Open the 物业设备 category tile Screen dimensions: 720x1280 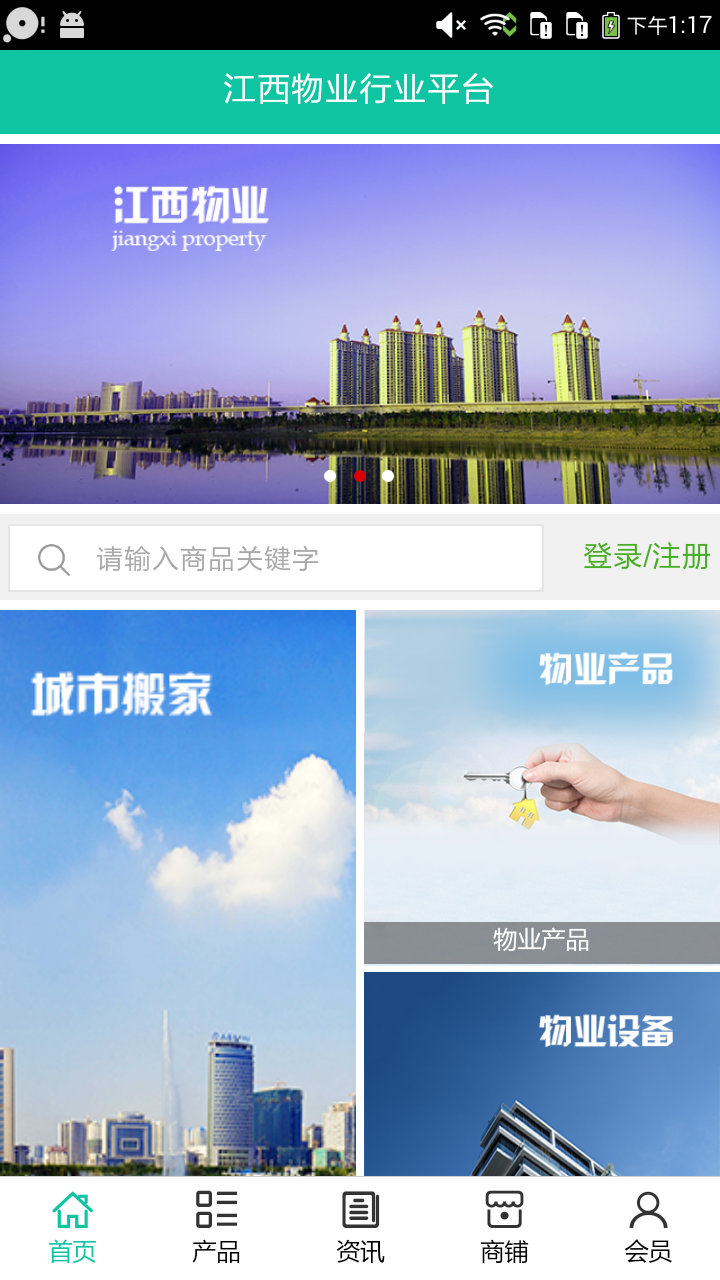[x=542, y=1074]
